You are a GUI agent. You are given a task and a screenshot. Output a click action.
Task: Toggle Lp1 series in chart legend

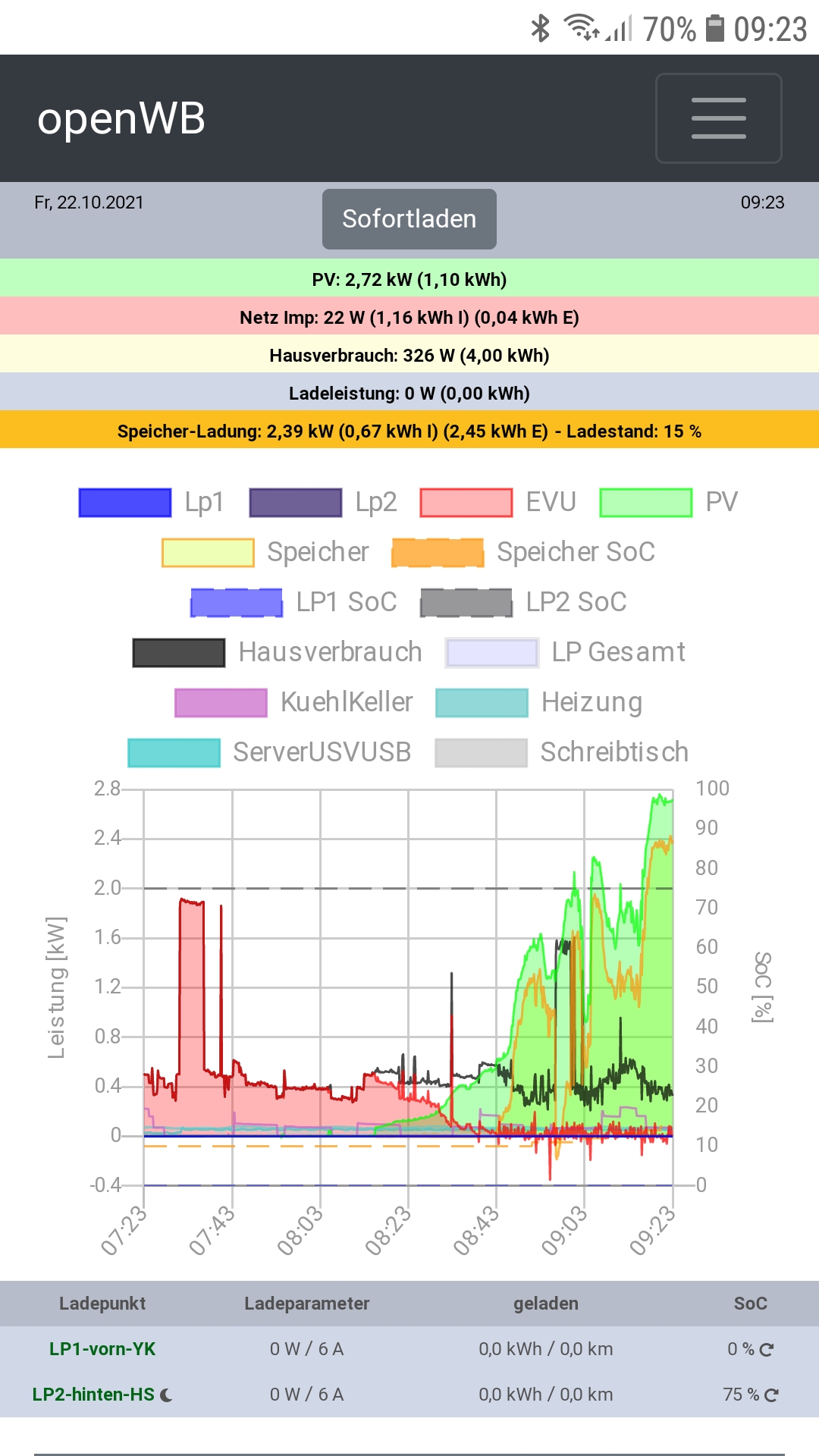click(152, 502)
